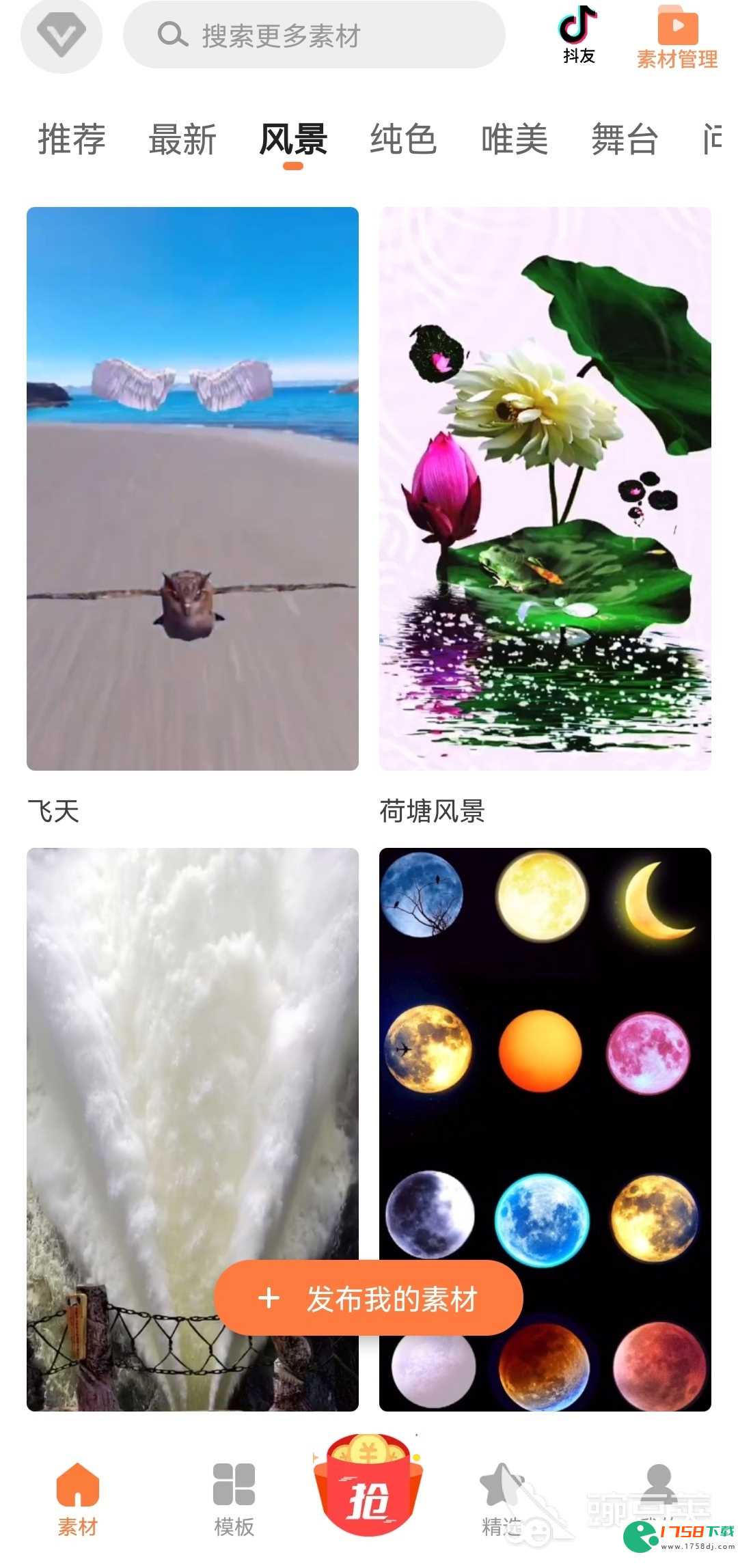This screenshot has height=1568, width=738.
Task: Go to the 素材 bottom tab
Action: 78,1500
